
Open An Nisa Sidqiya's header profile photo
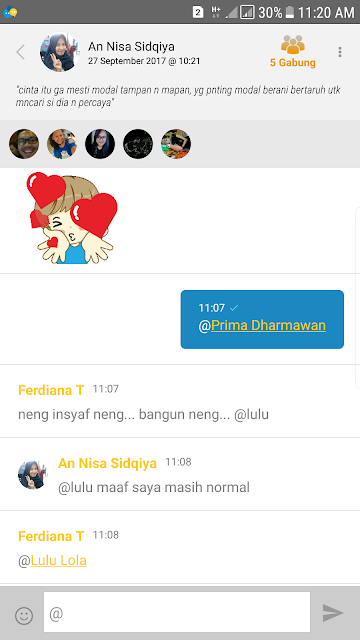[60, 52]
